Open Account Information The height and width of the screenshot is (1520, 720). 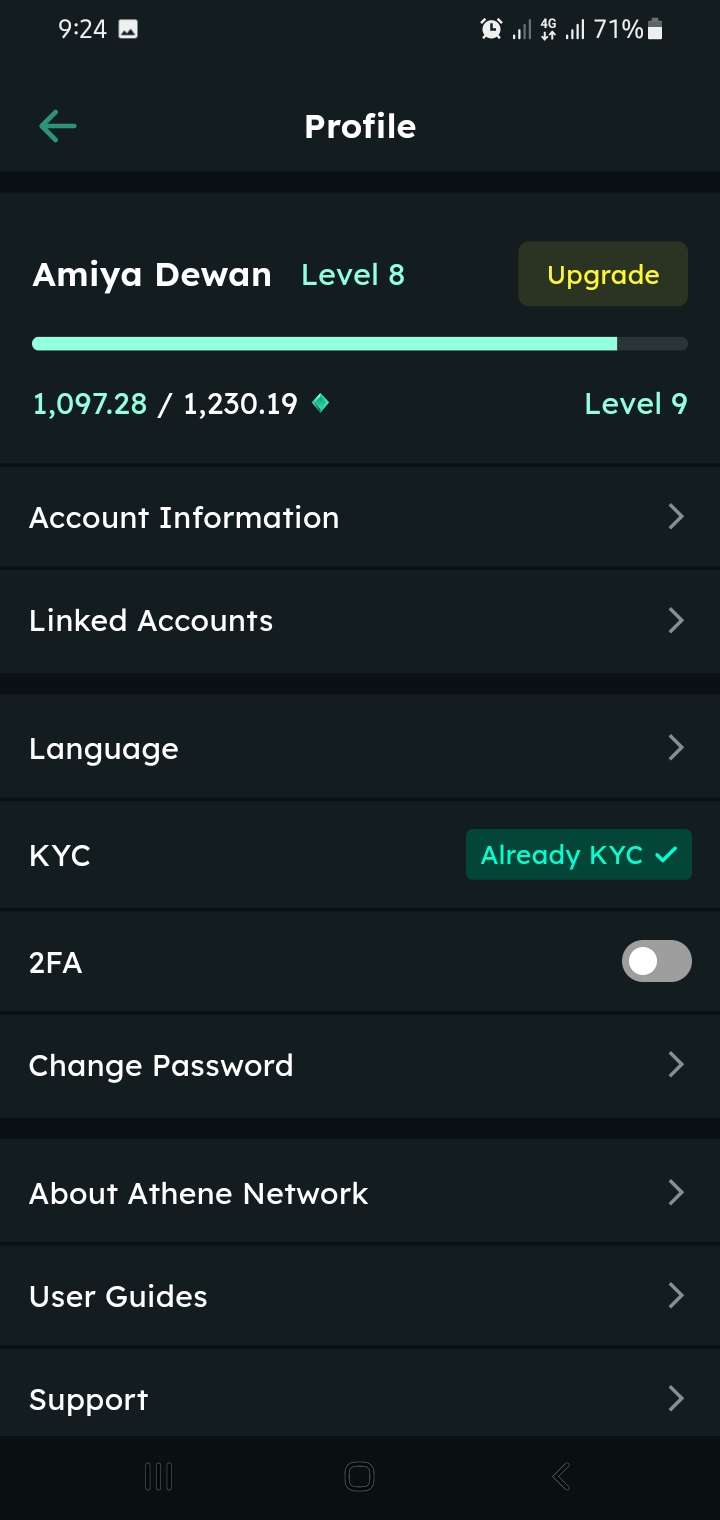click(x=360, y=517)
